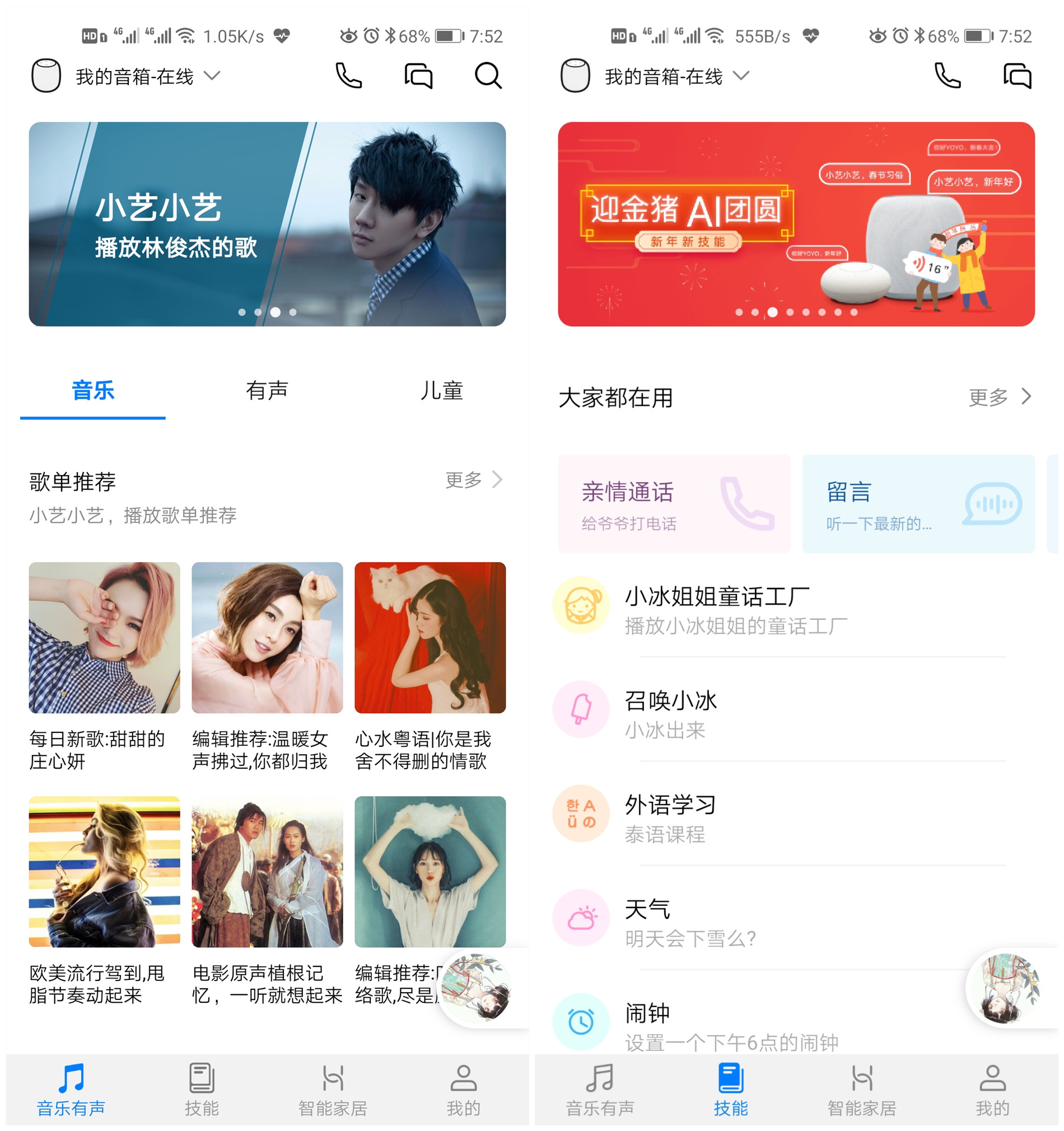See more under 大家都在用

click(x=999, y=396)
